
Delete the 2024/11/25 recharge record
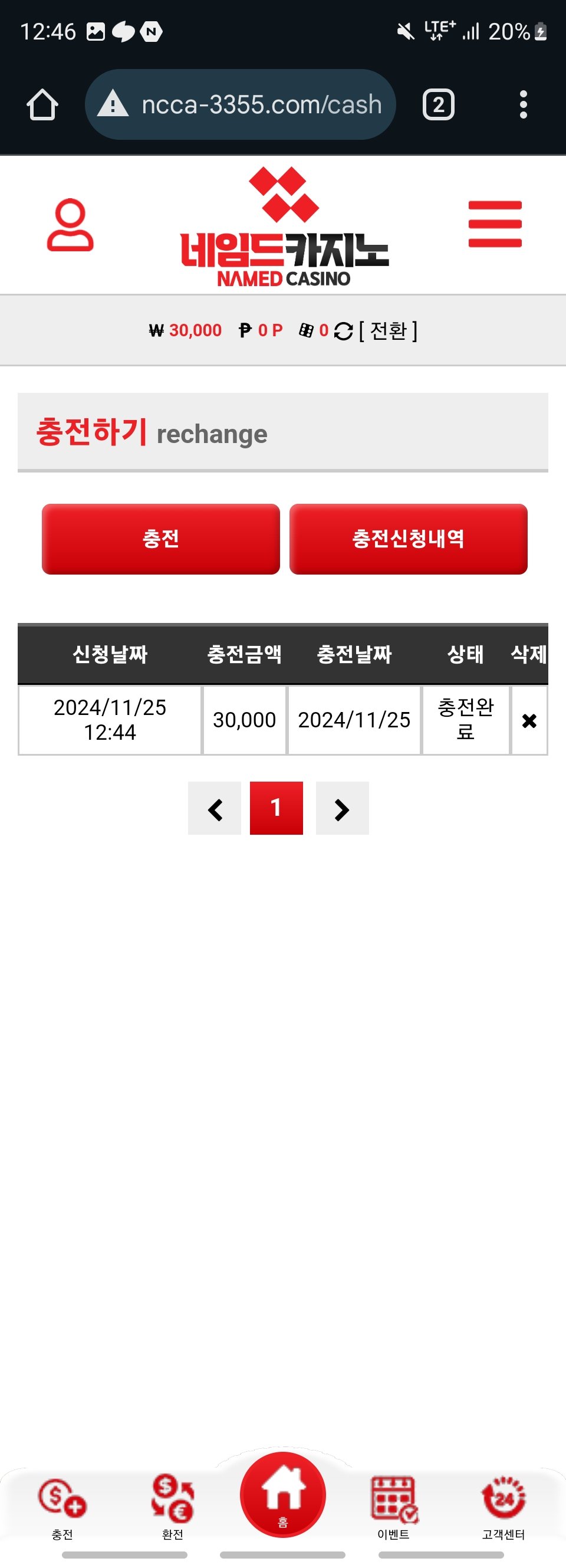click(529, 721)
